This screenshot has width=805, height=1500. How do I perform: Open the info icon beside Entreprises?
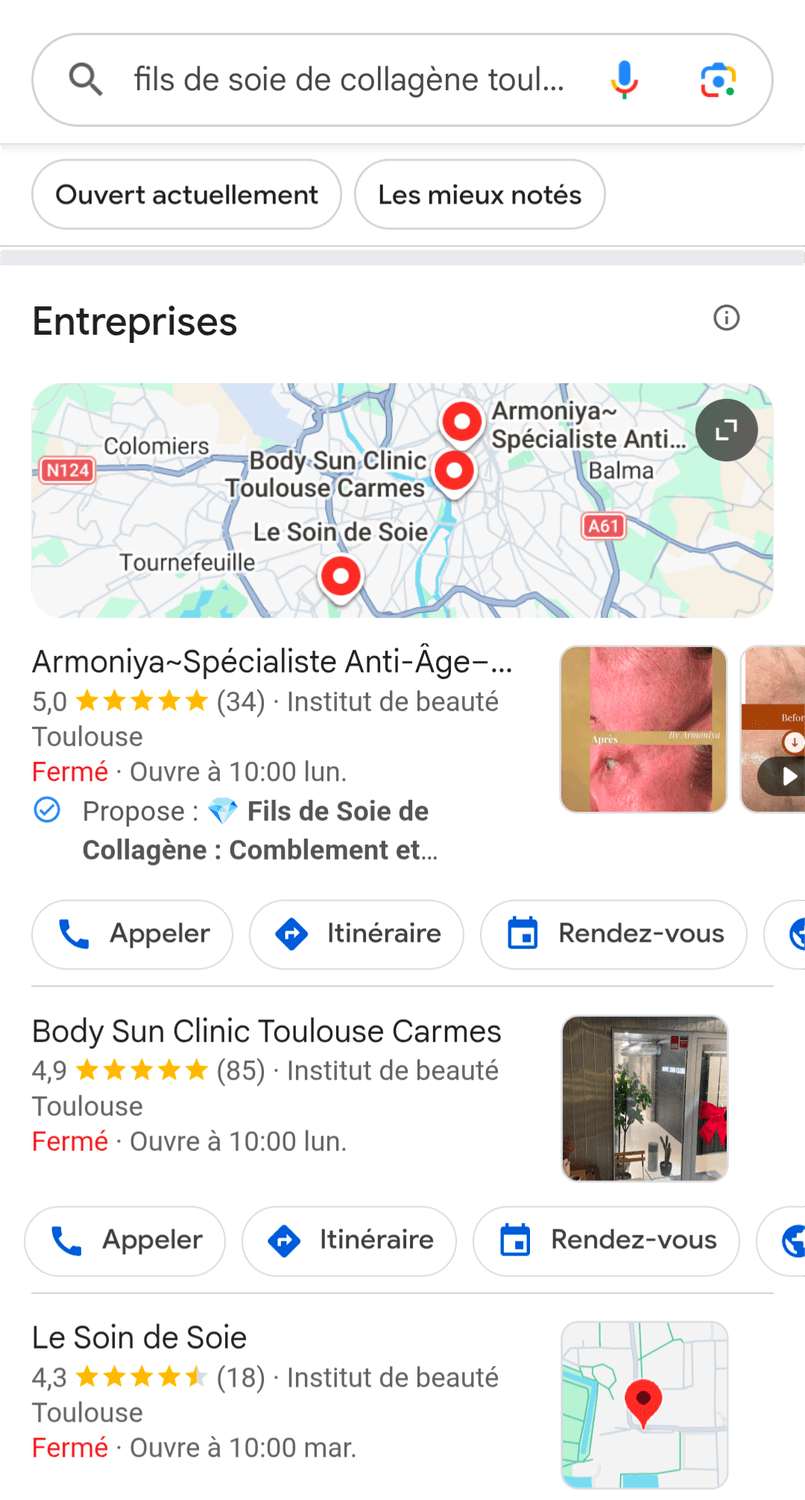(x=726, y=318)
